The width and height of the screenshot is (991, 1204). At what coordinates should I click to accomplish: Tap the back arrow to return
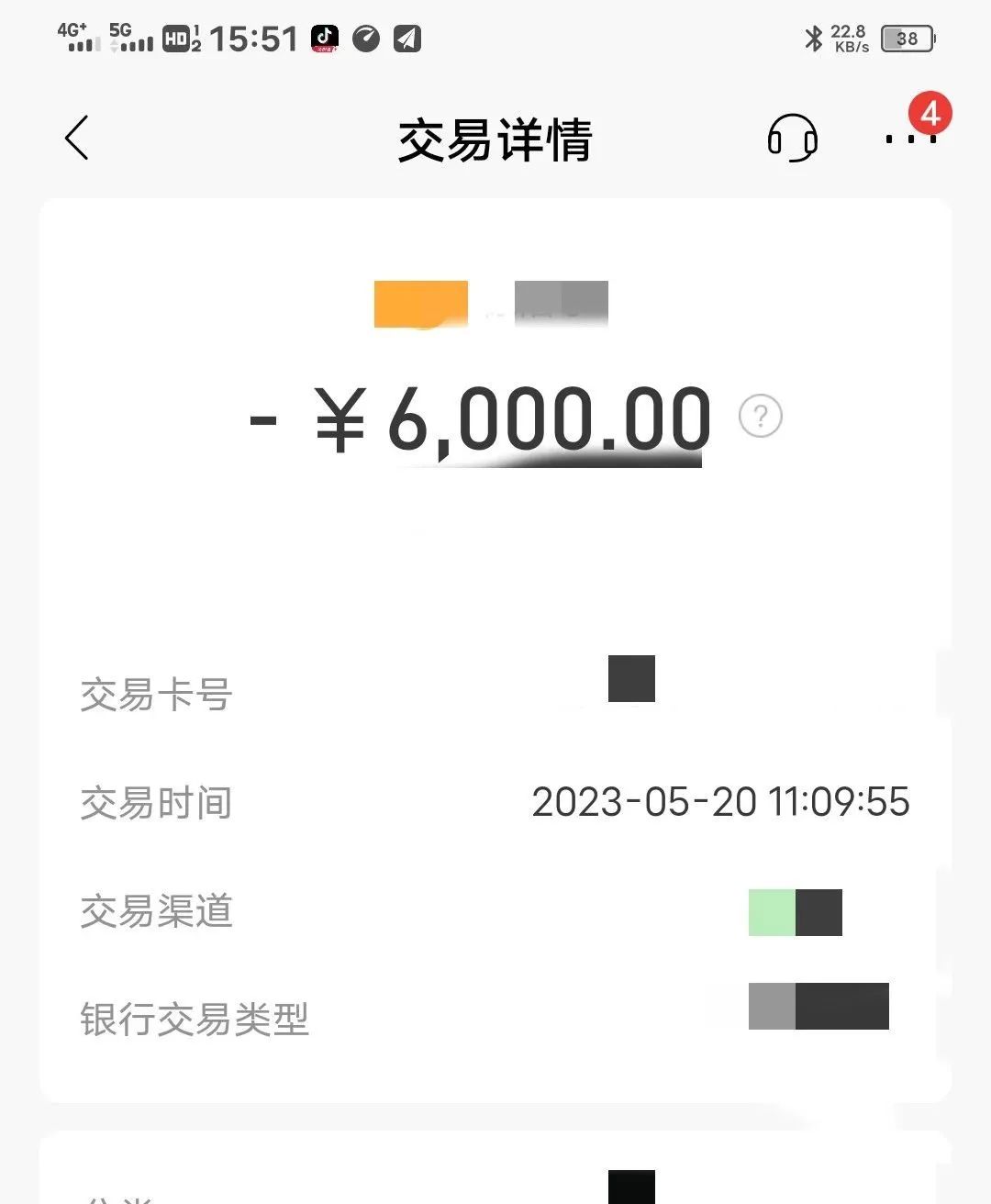77,139
